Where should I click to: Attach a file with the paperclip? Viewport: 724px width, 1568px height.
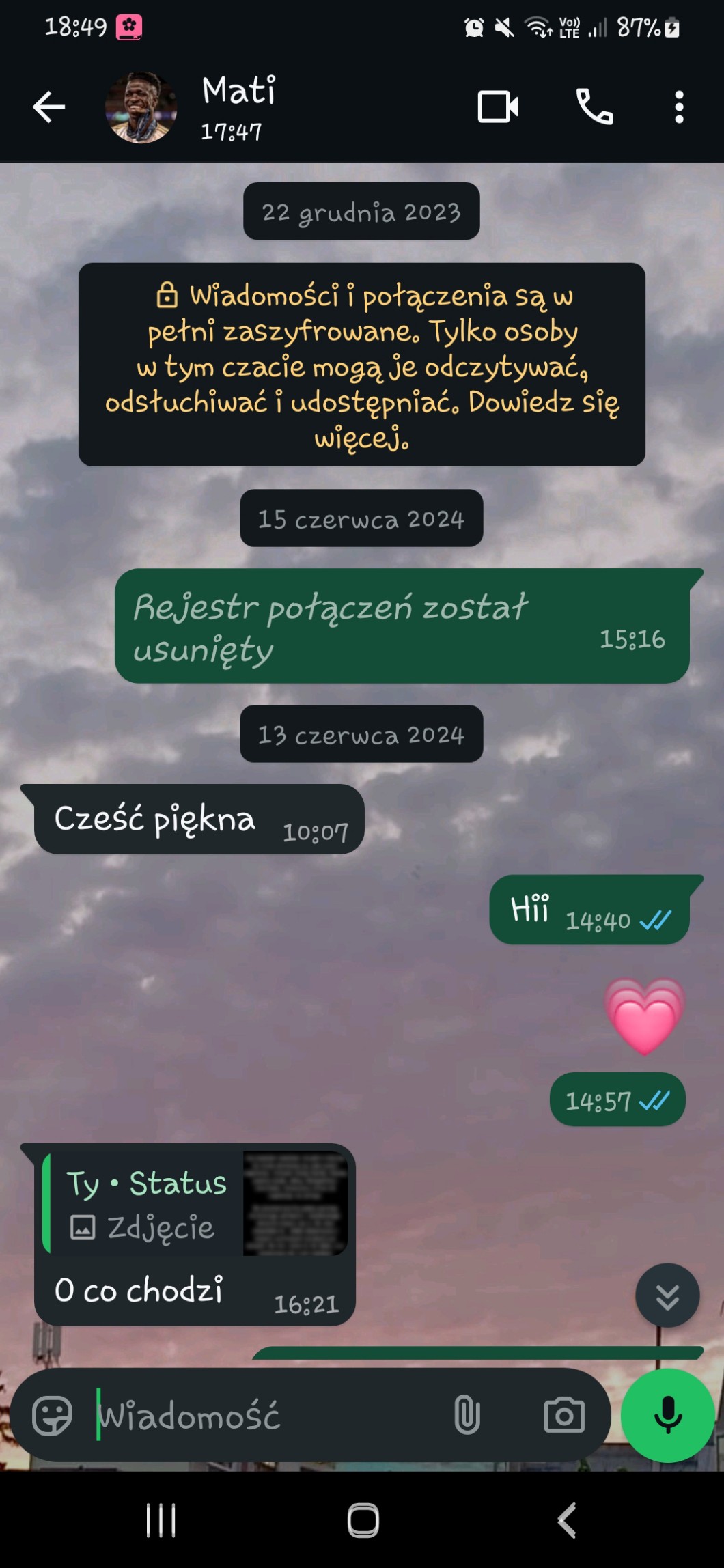(x=467, y=1416)
